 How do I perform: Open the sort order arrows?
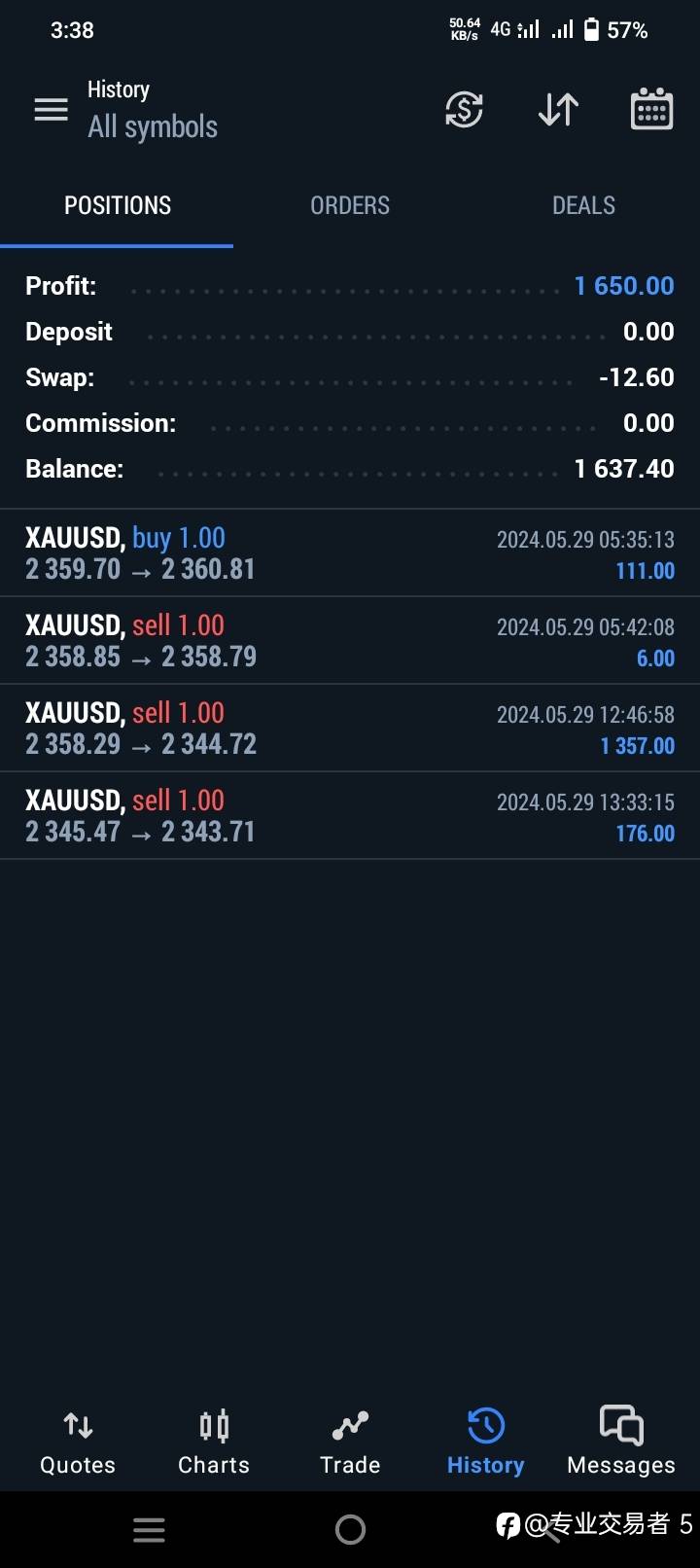558,109
